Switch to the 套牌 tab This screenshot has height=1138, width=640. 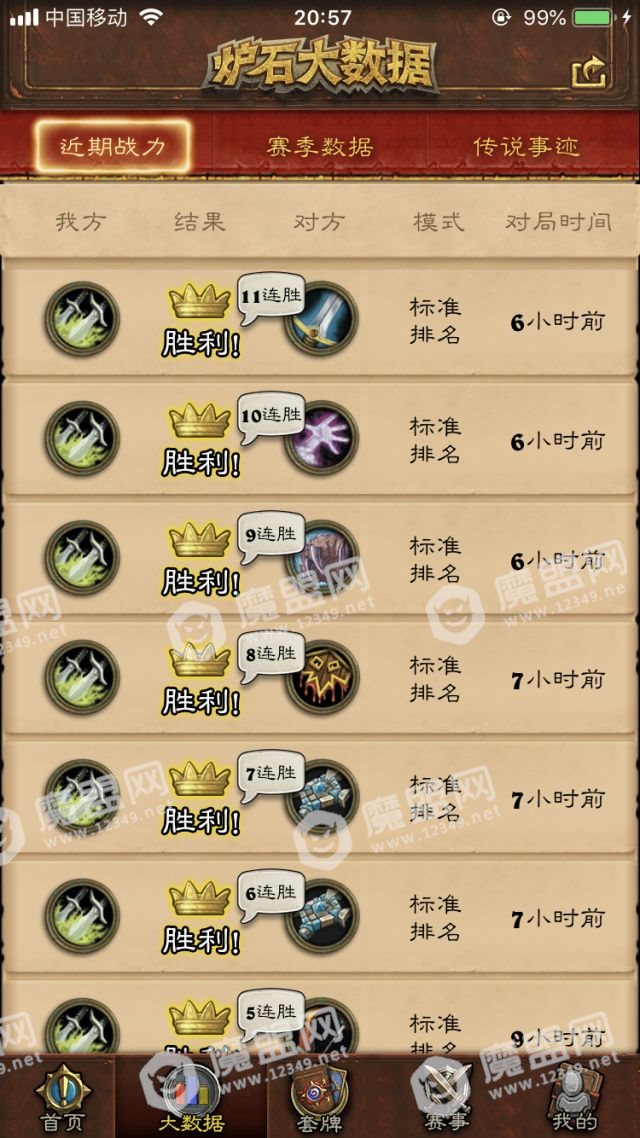pos(319,1098)
